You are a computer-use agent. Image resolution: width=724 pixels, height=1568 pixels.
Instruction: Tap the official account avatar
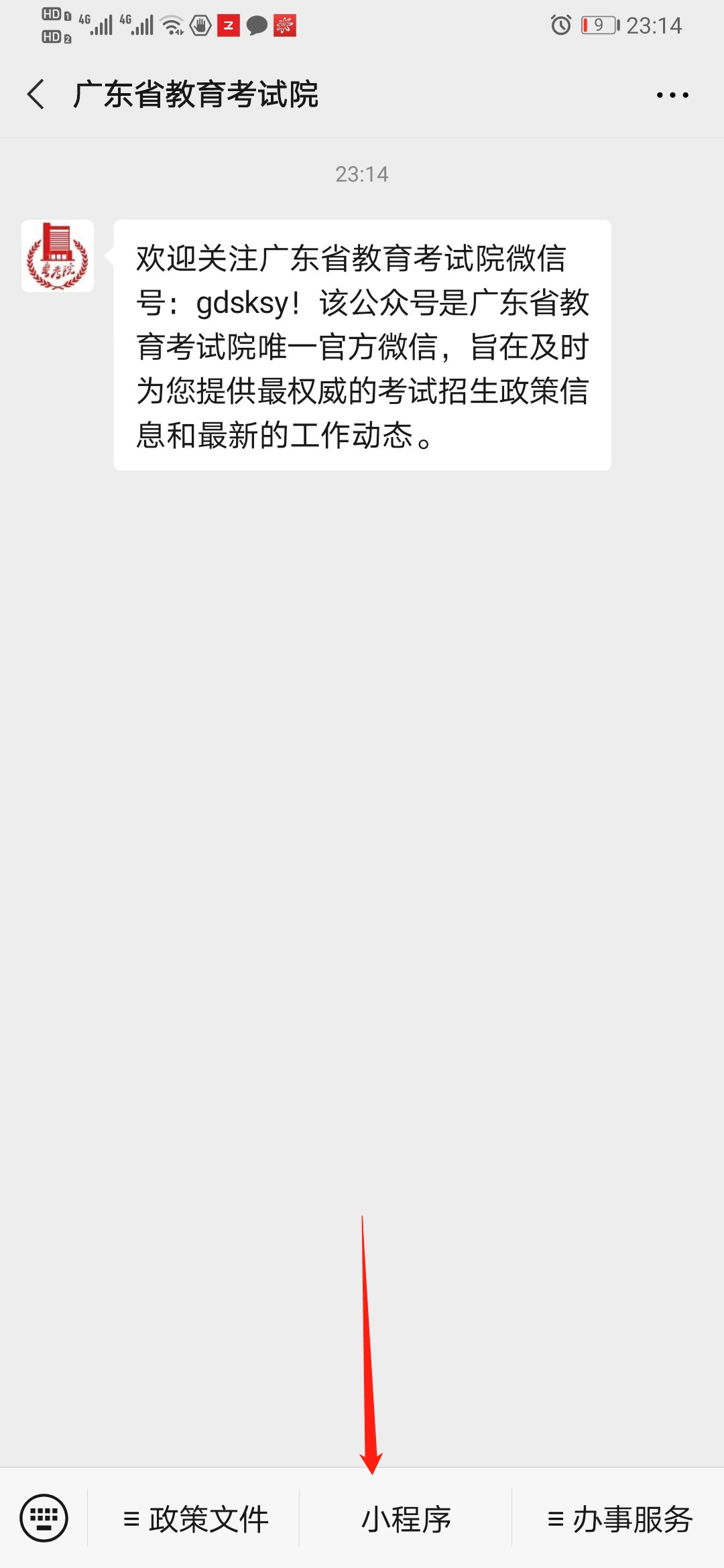coord(57,257)
